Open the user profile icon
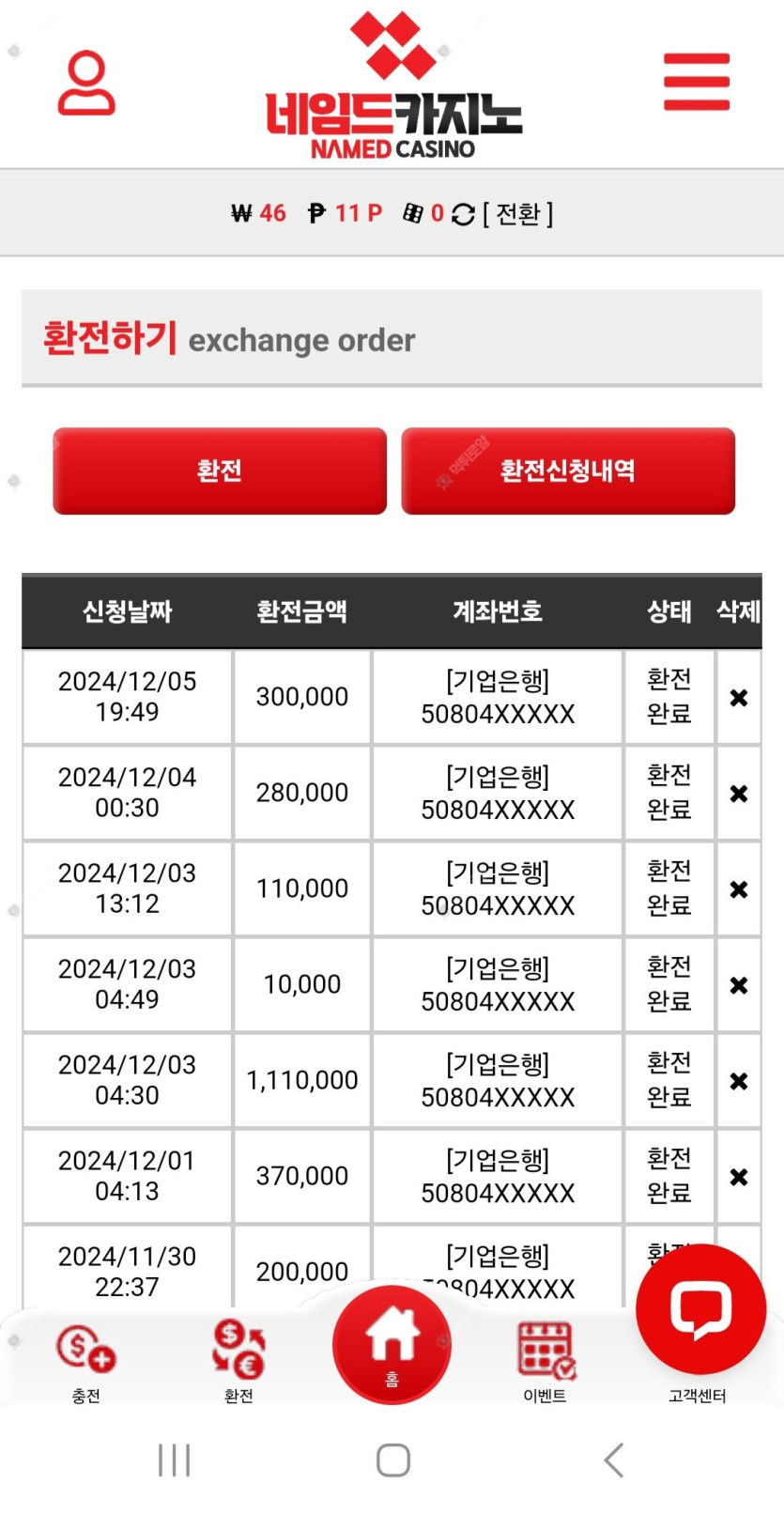This screenshot has height=1514, width=784. 86,84
